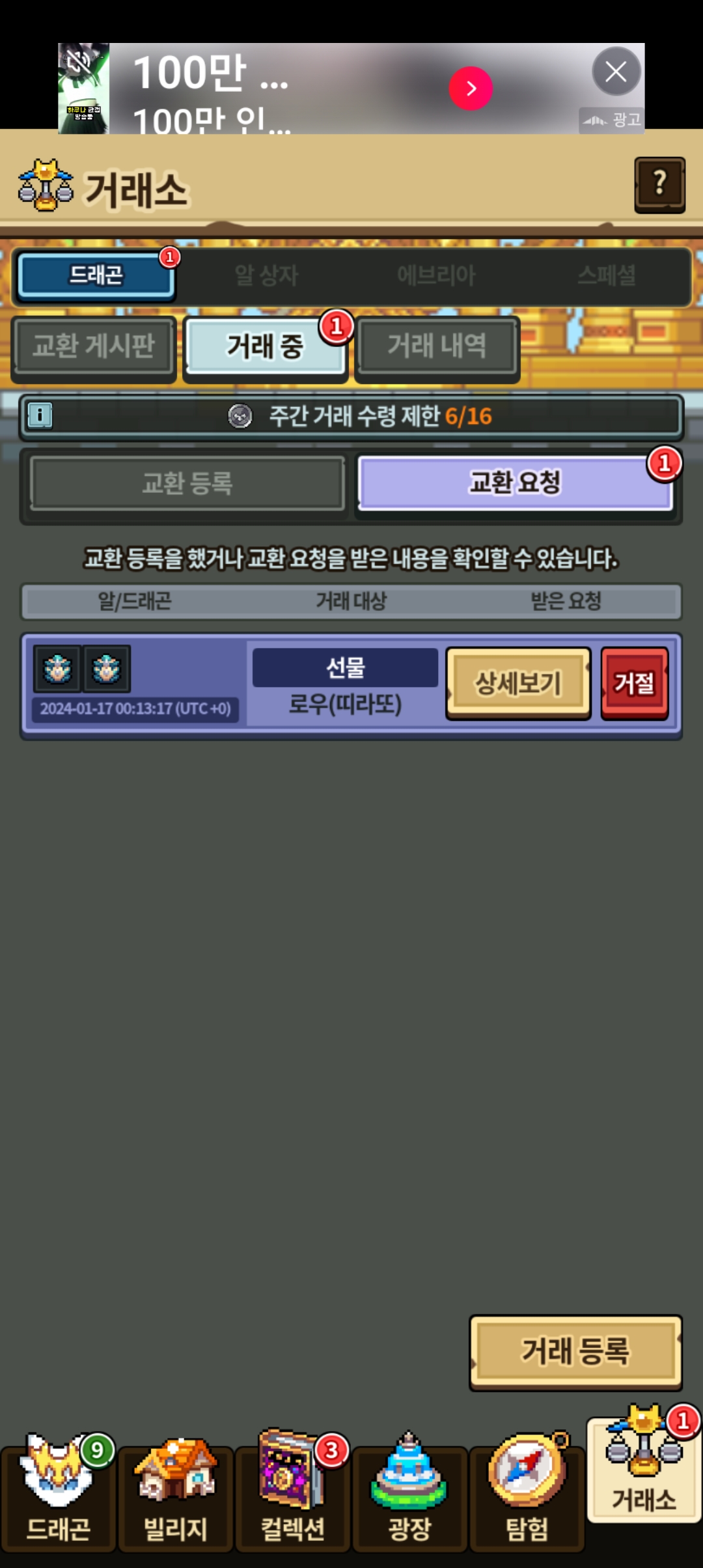Reject the gift request with 거절

(634, 683)
